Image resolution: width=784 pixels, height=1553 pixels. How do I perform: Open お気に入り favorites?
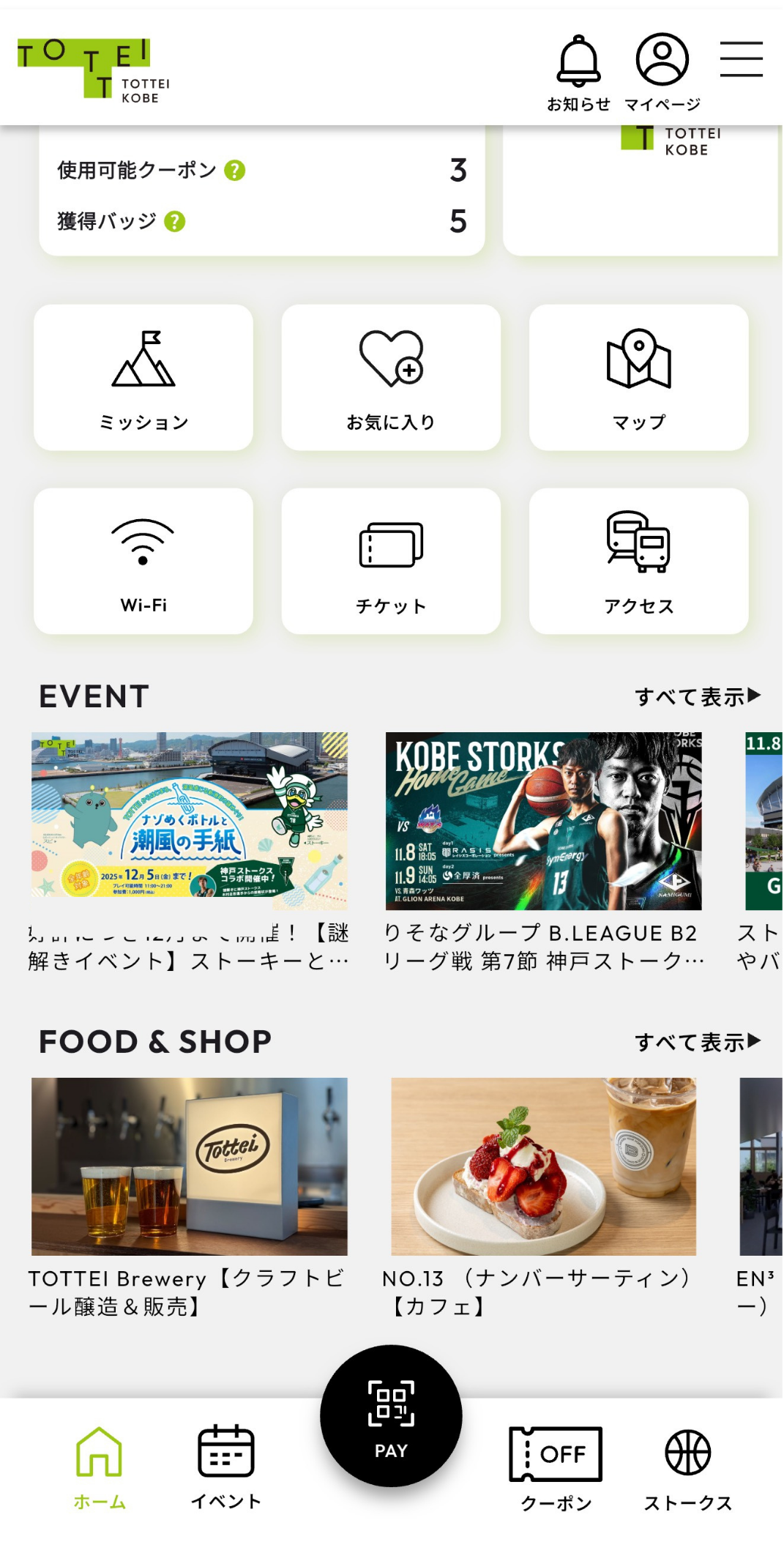(391, 377)
